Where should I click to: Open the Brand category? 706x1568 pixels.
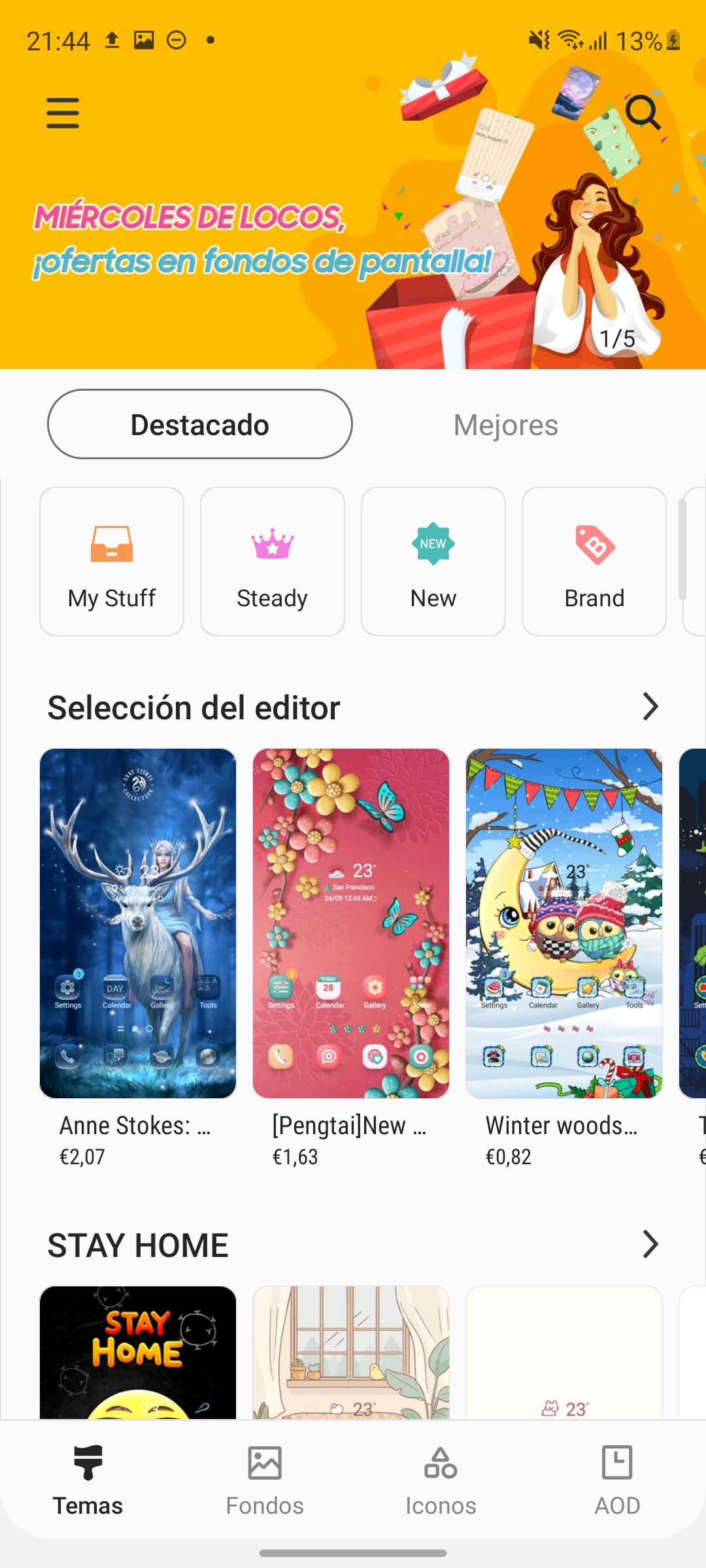point(594,561)
